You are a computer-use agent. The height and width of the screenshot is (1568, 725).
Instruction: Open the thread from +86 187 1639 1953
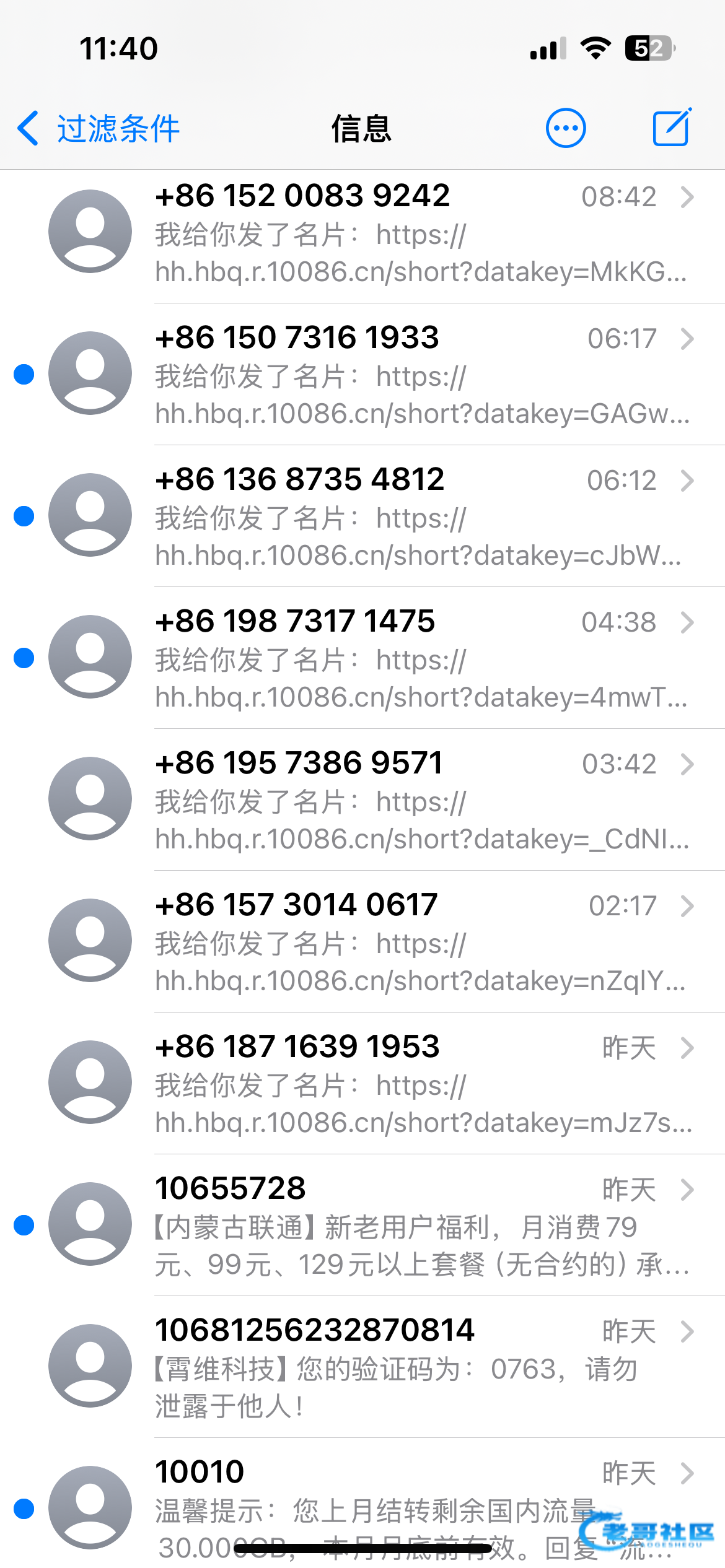tap(362, 1084)
